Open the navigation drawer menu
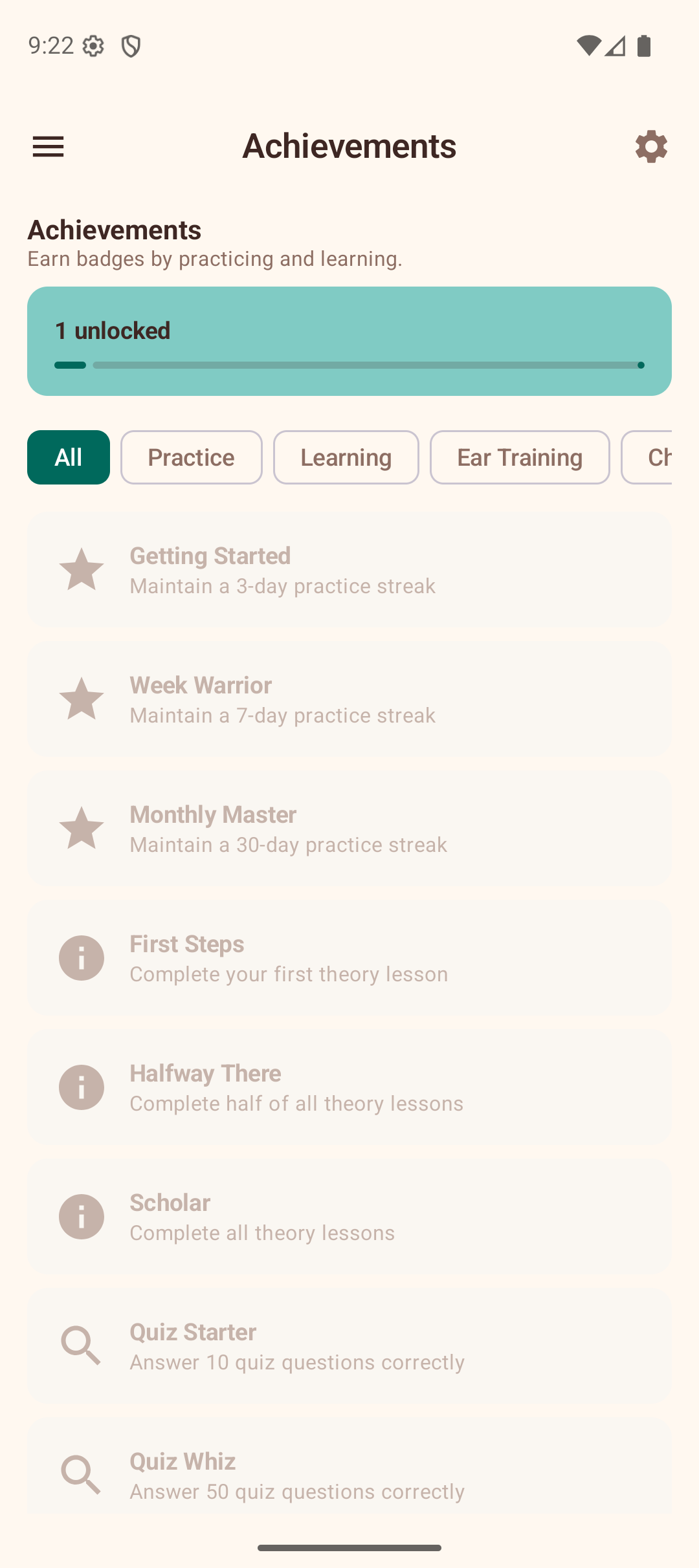The image size is (699, 1568). tap(48, 146)
